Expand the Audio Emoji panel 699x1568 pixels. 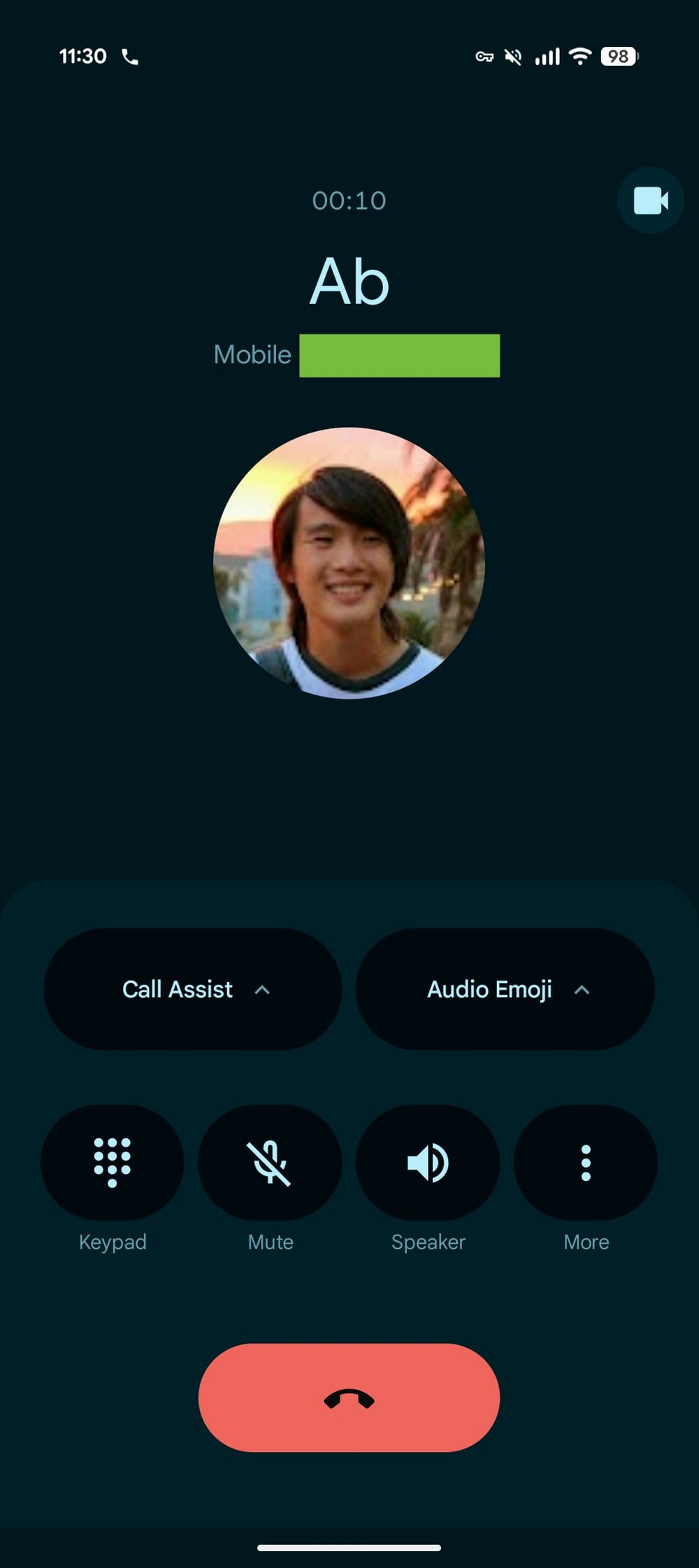click(x=505, y=989)
